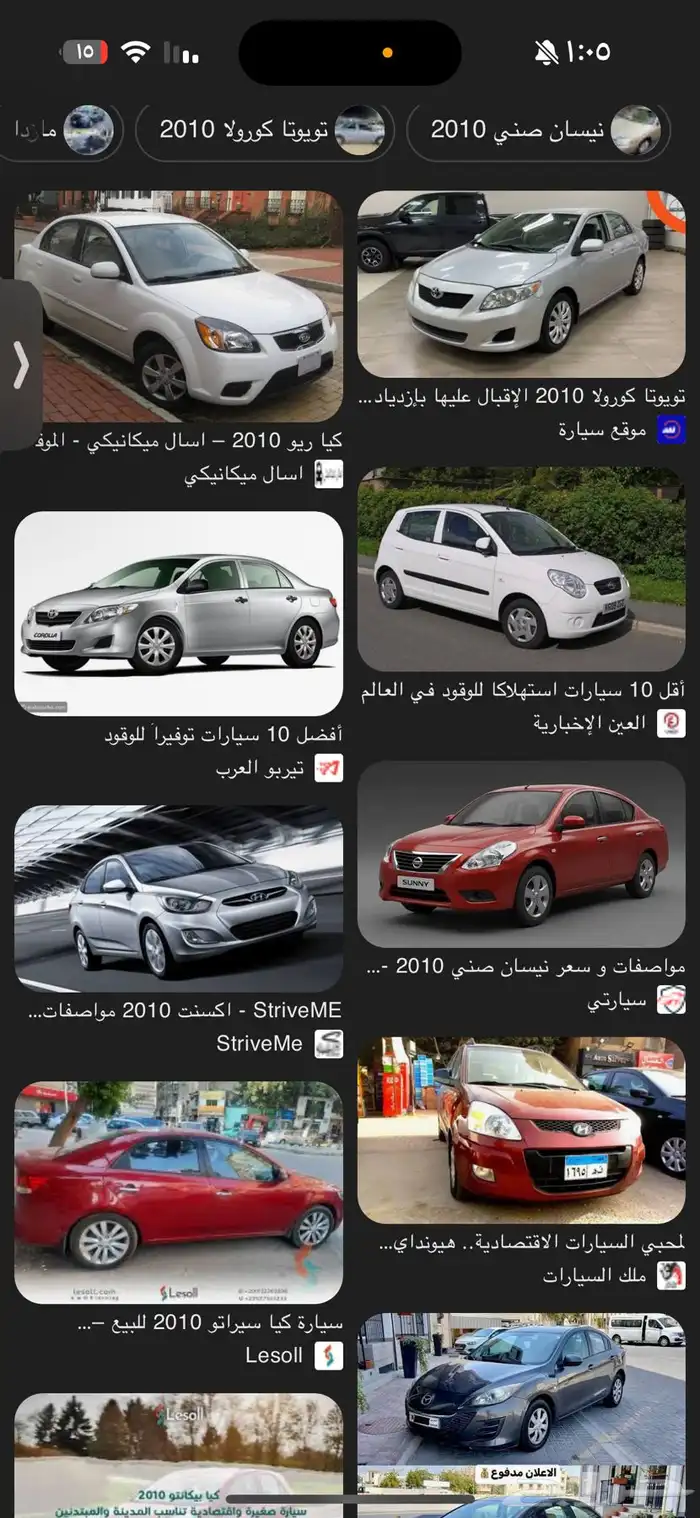Image resolution: width=700 pixels, height=1518 pixels.
Task: Open the StriveME اكسنت 2010 image result
Action: [178, 898]
